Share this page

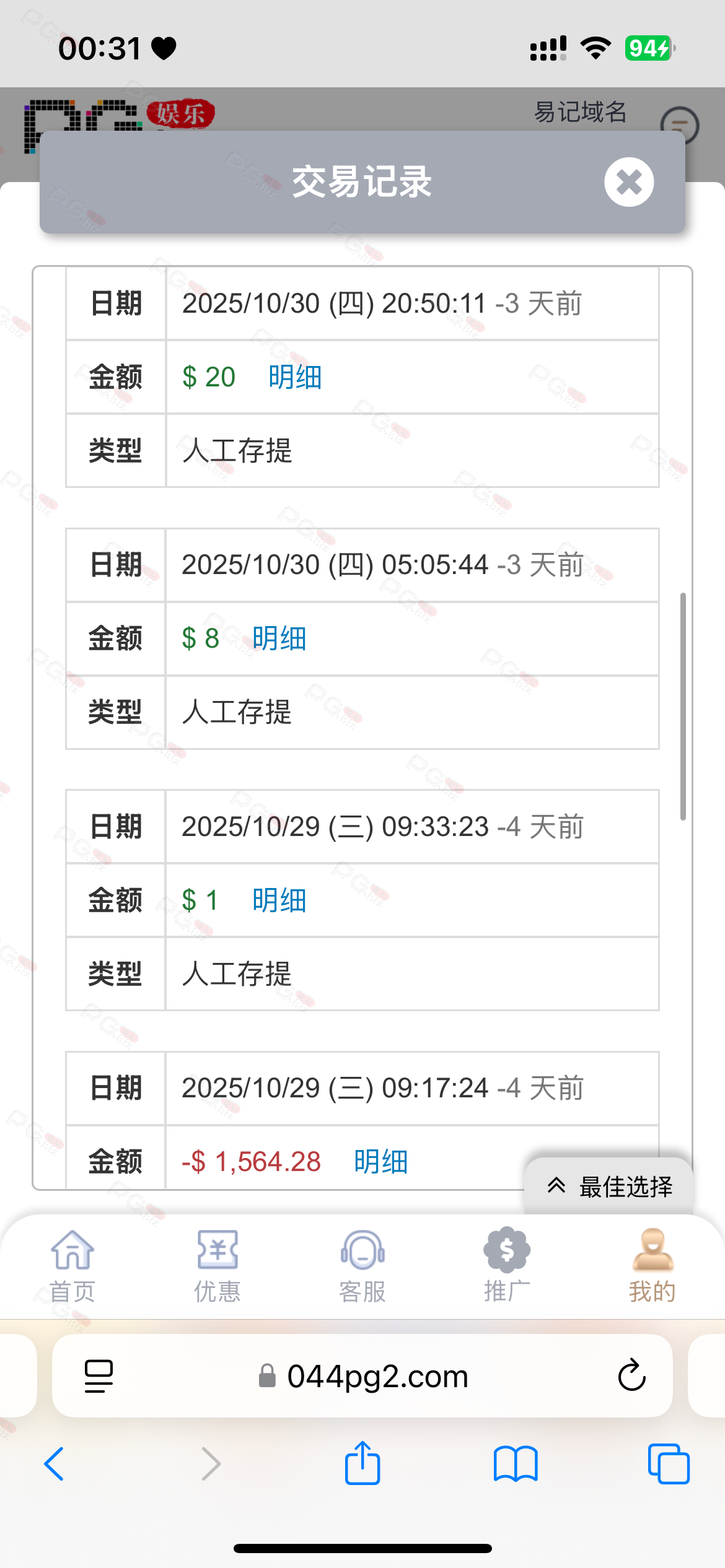pos(362,1464)
